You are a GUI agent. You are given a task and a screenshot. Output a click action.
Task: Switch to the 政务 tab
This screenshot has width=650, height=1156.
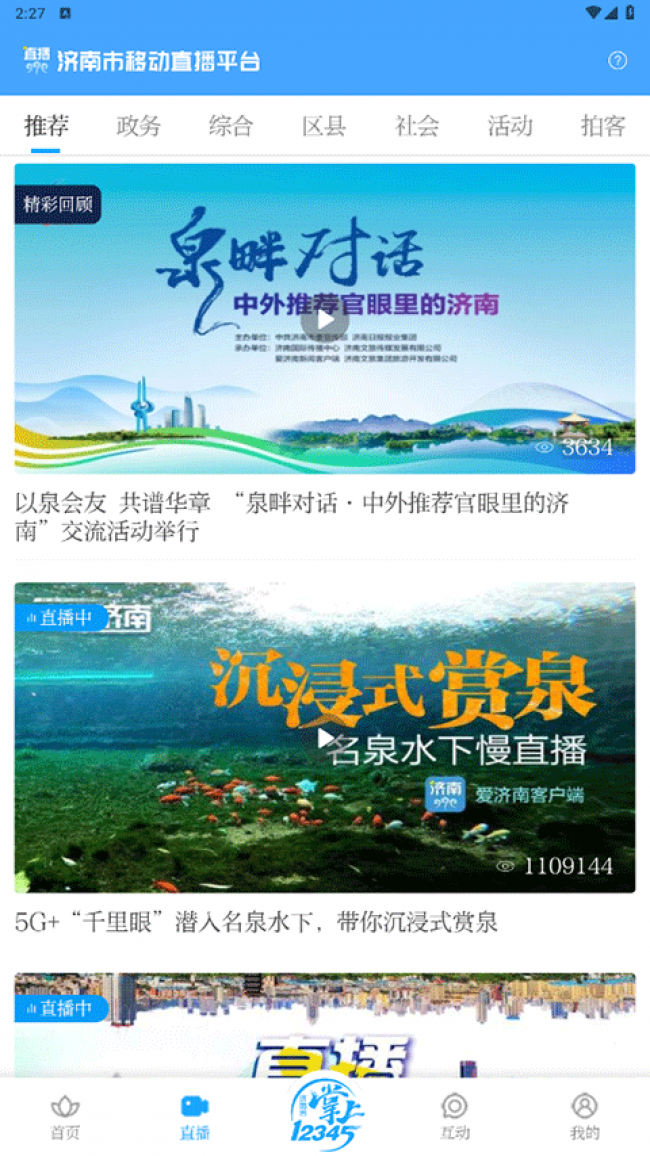(x=138, y=126)
